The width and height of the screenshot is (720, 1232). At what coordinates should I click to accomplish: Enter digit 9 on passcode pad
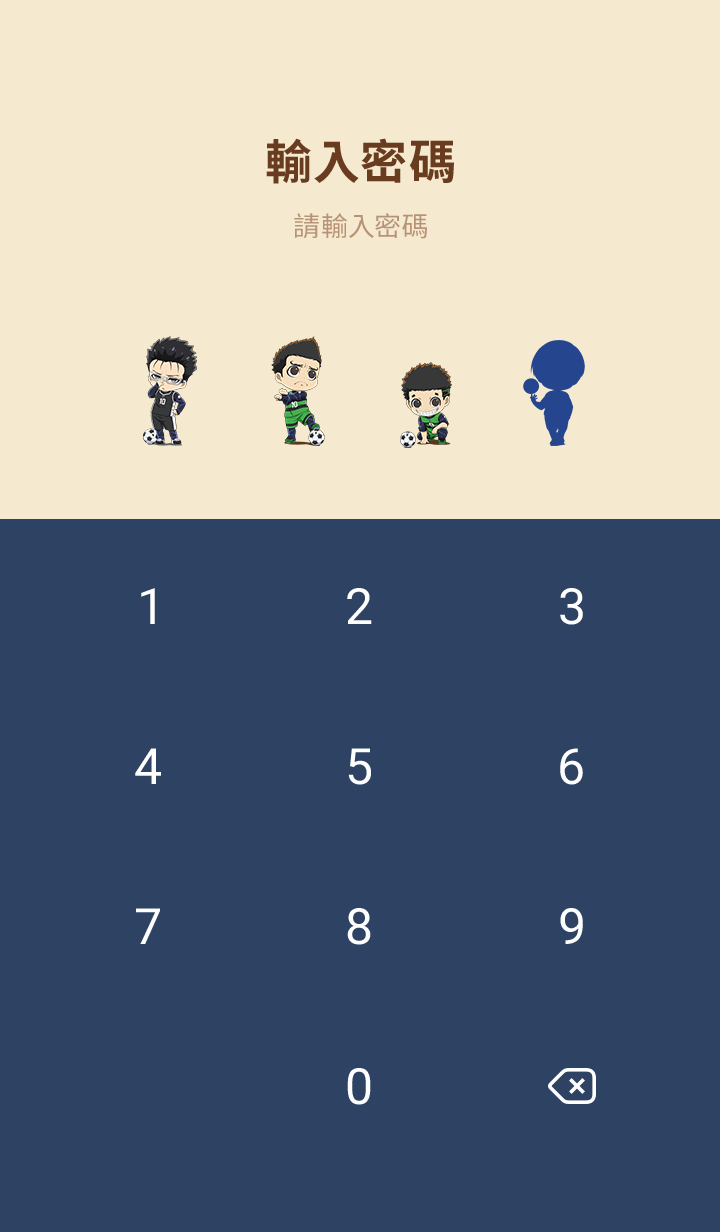coord(571,927)
